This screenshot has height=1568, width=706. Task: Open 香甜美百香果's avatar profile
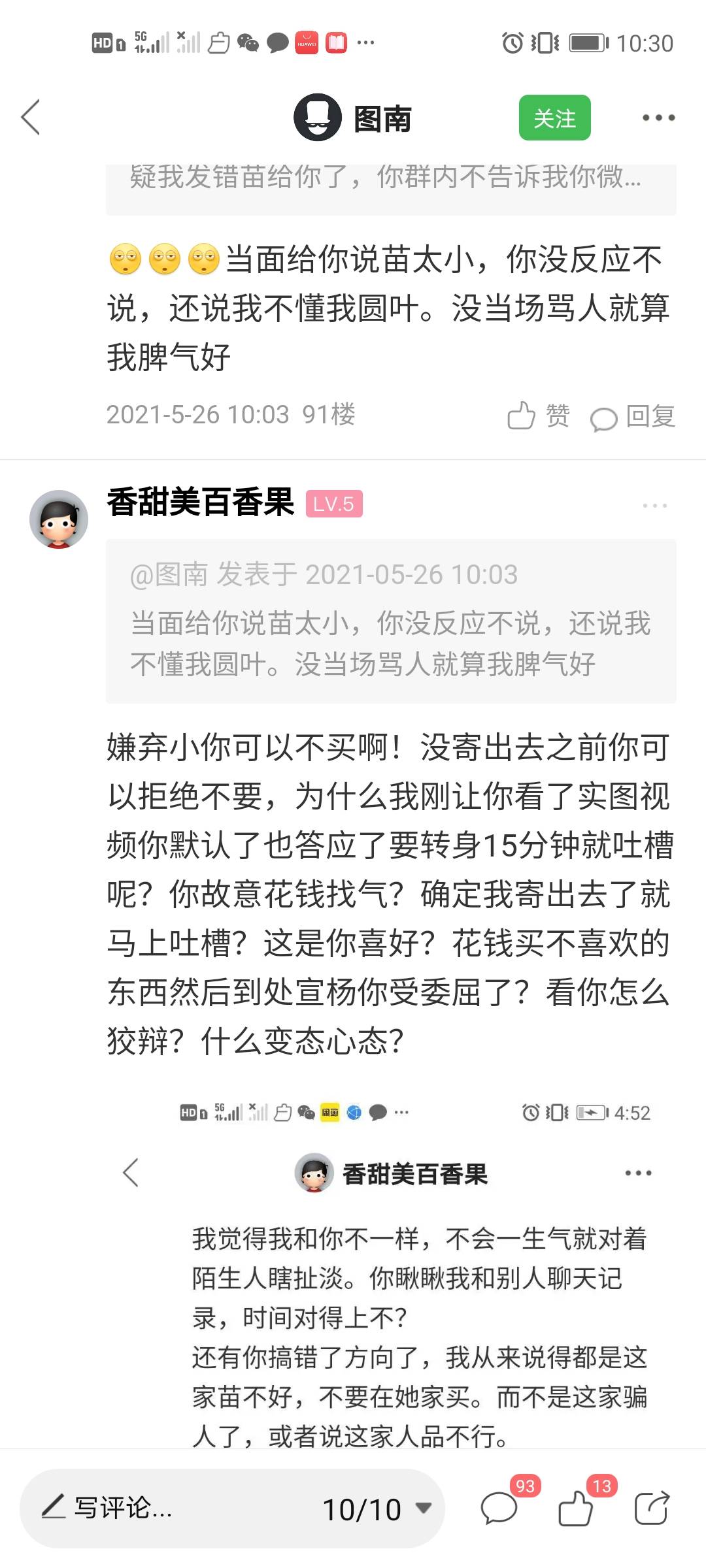[59, 519]
